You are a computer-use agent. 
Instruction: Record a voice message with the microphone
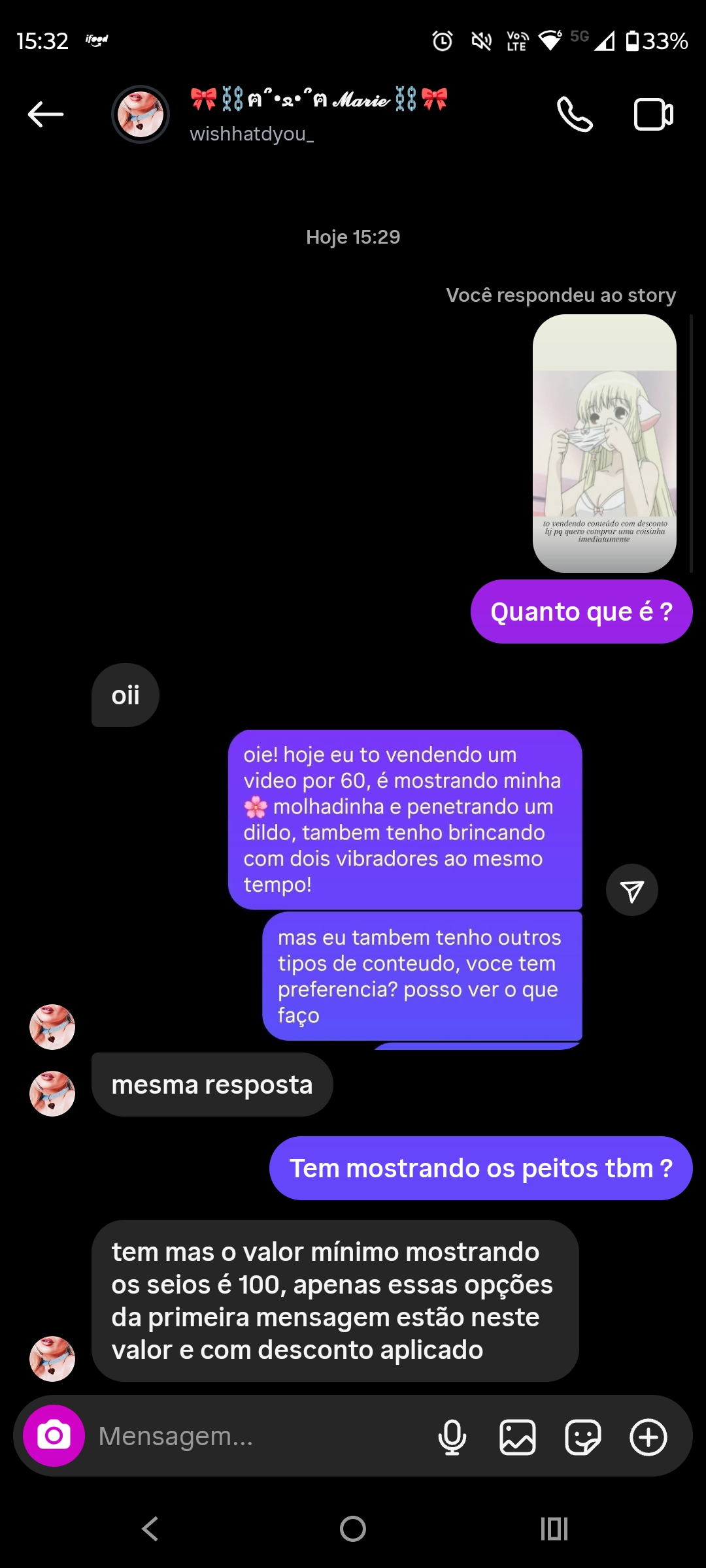(x=452, y=1437)
